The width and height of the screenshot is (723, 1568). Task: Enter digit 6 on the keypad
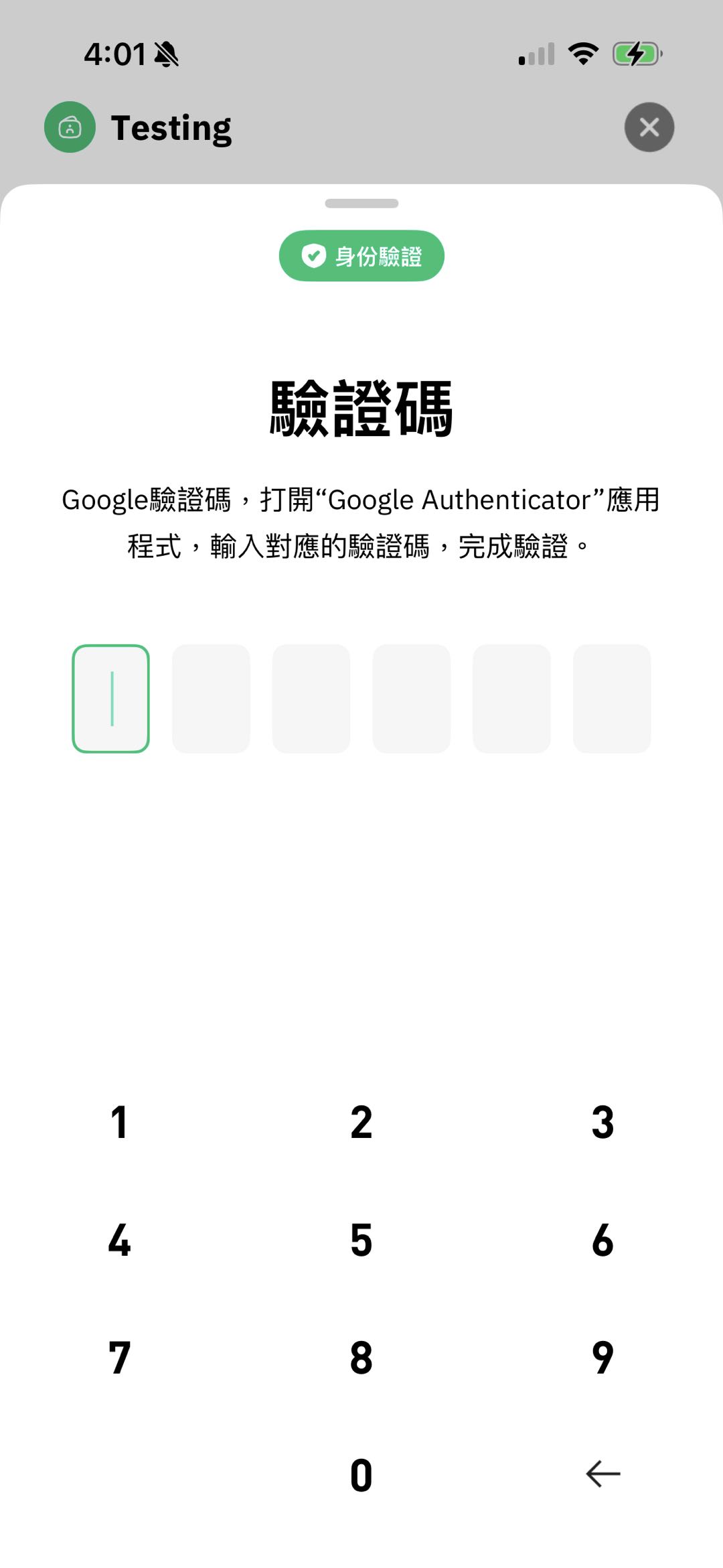(x=602, y=1240)
